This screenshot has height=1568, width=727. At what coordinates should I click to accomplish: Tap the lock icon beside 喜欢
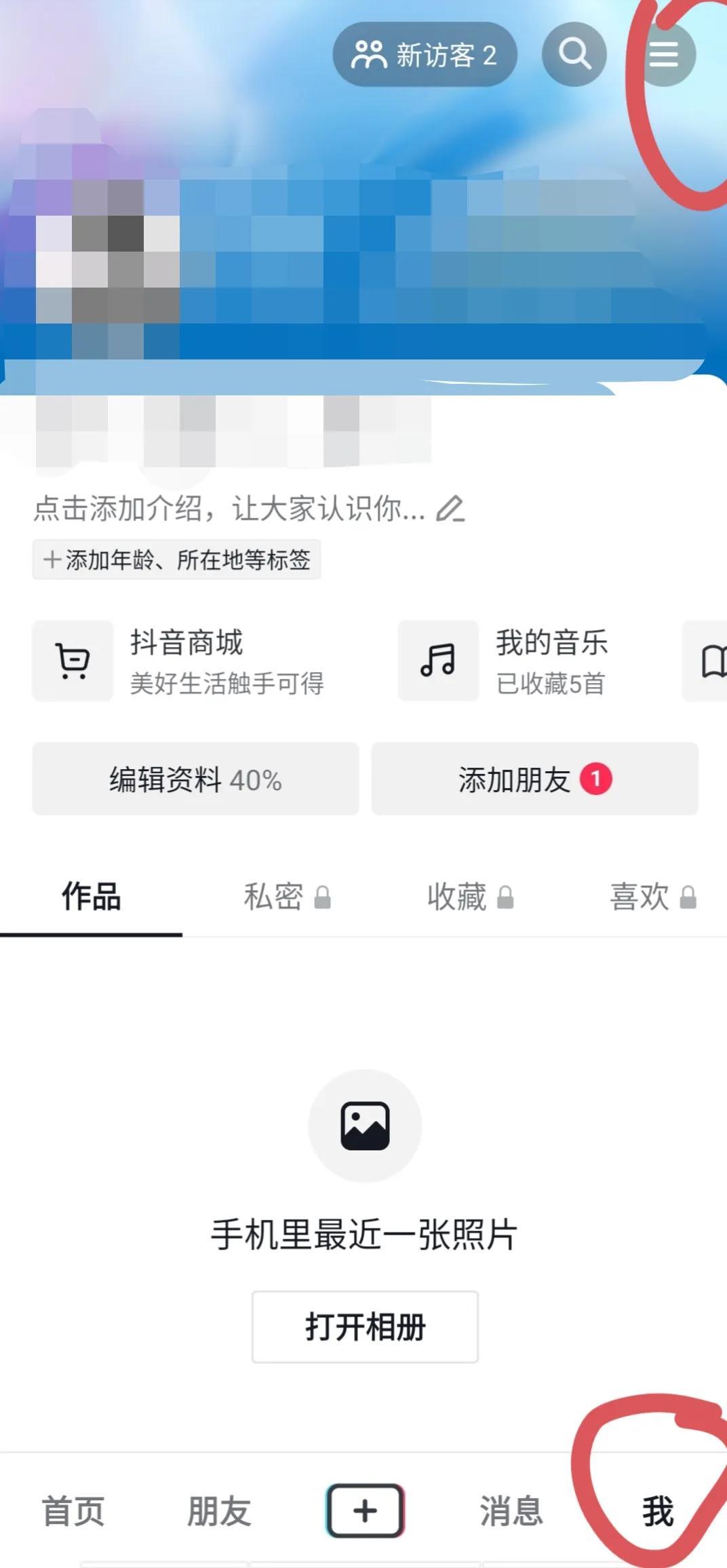pos(689,897)
